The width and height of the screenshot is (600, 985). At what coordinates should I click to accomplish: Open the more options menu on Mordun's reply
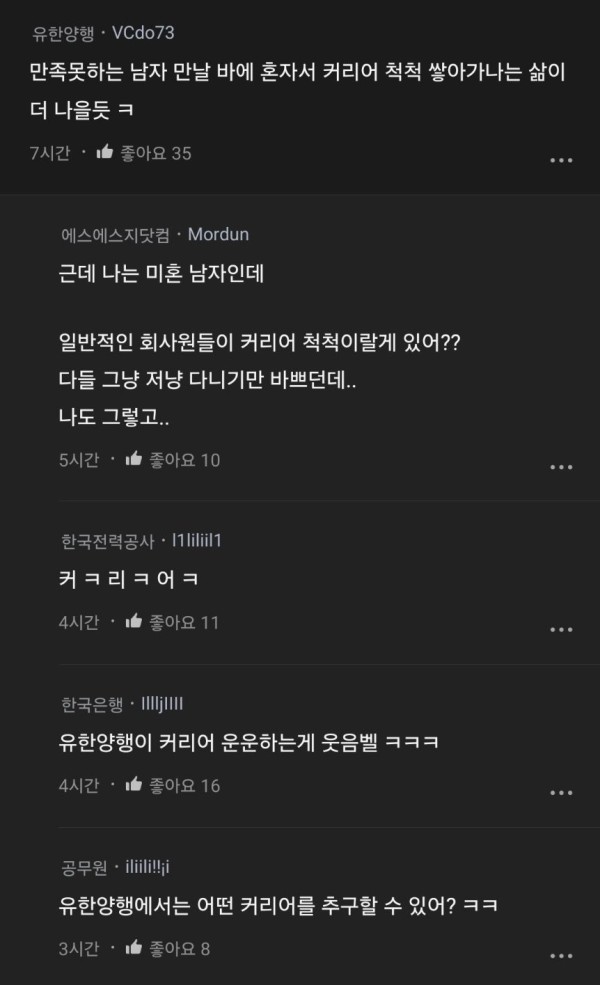561,467
